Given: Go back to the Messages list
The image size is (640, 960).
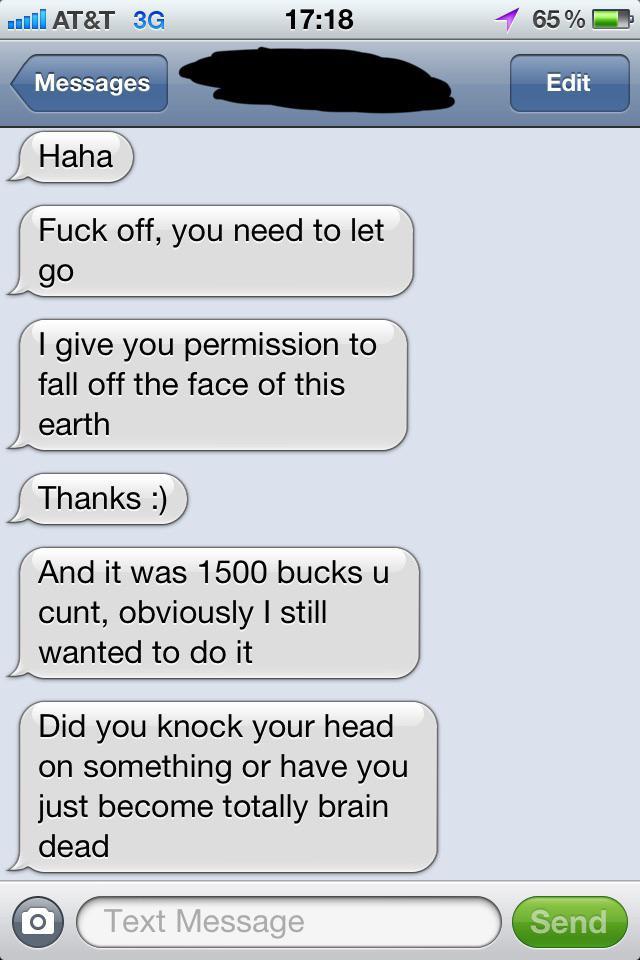Looking at the screenshot, I should [x=90, y=83].
